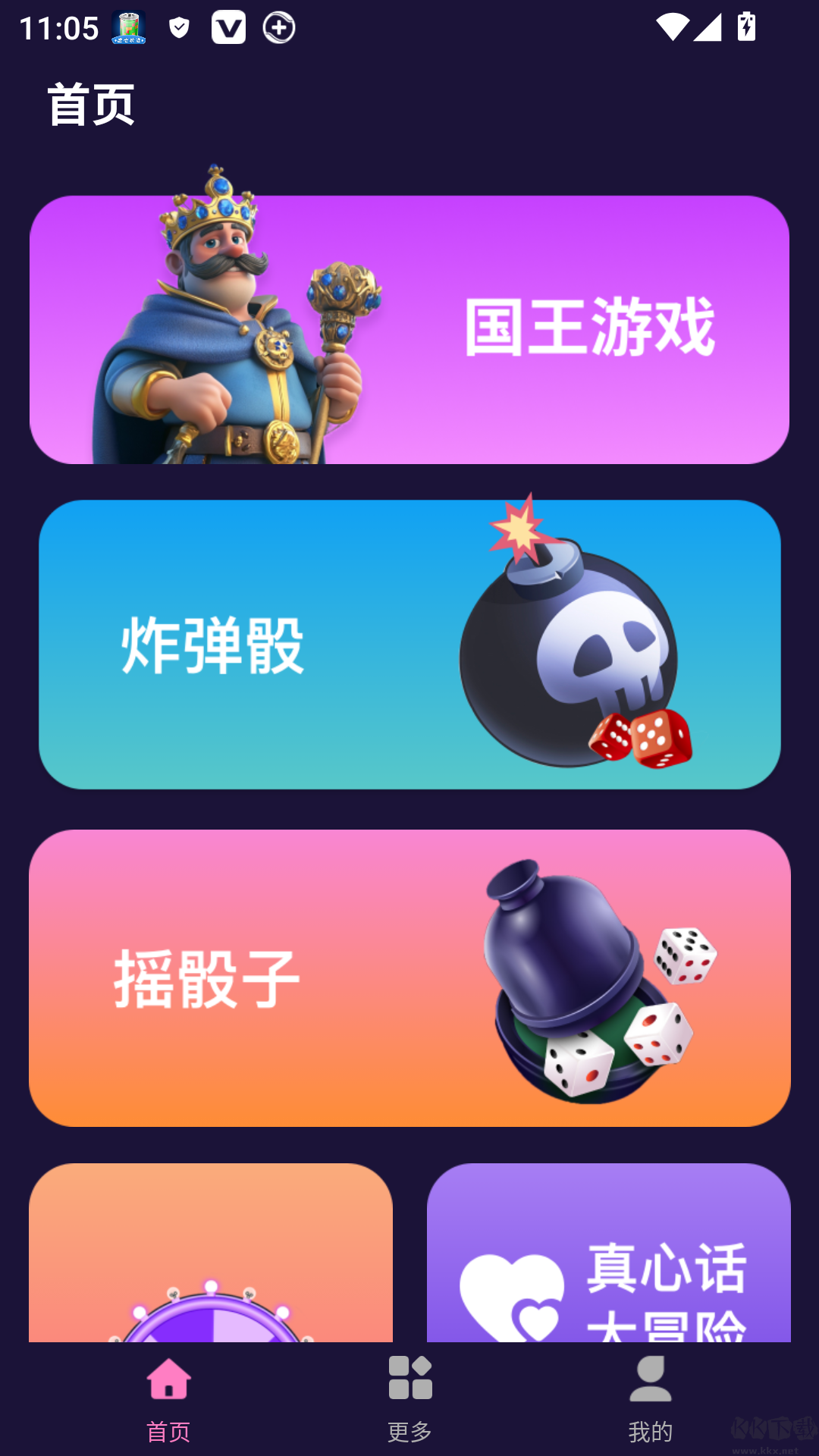
Task: Select the 首页 home icon in bottom navigation
Action: tap(170, 1382)
